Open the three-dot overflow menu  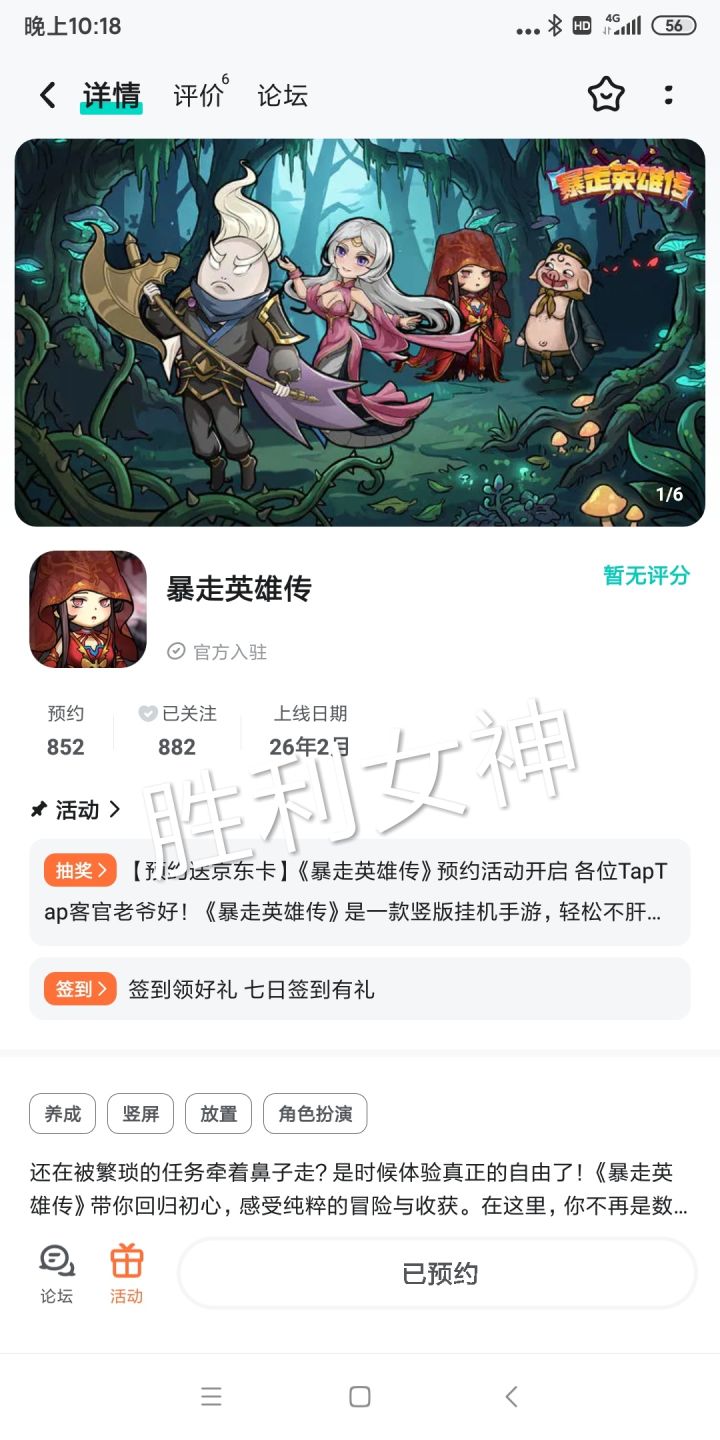pyautogui.click(x=668, y=94)
